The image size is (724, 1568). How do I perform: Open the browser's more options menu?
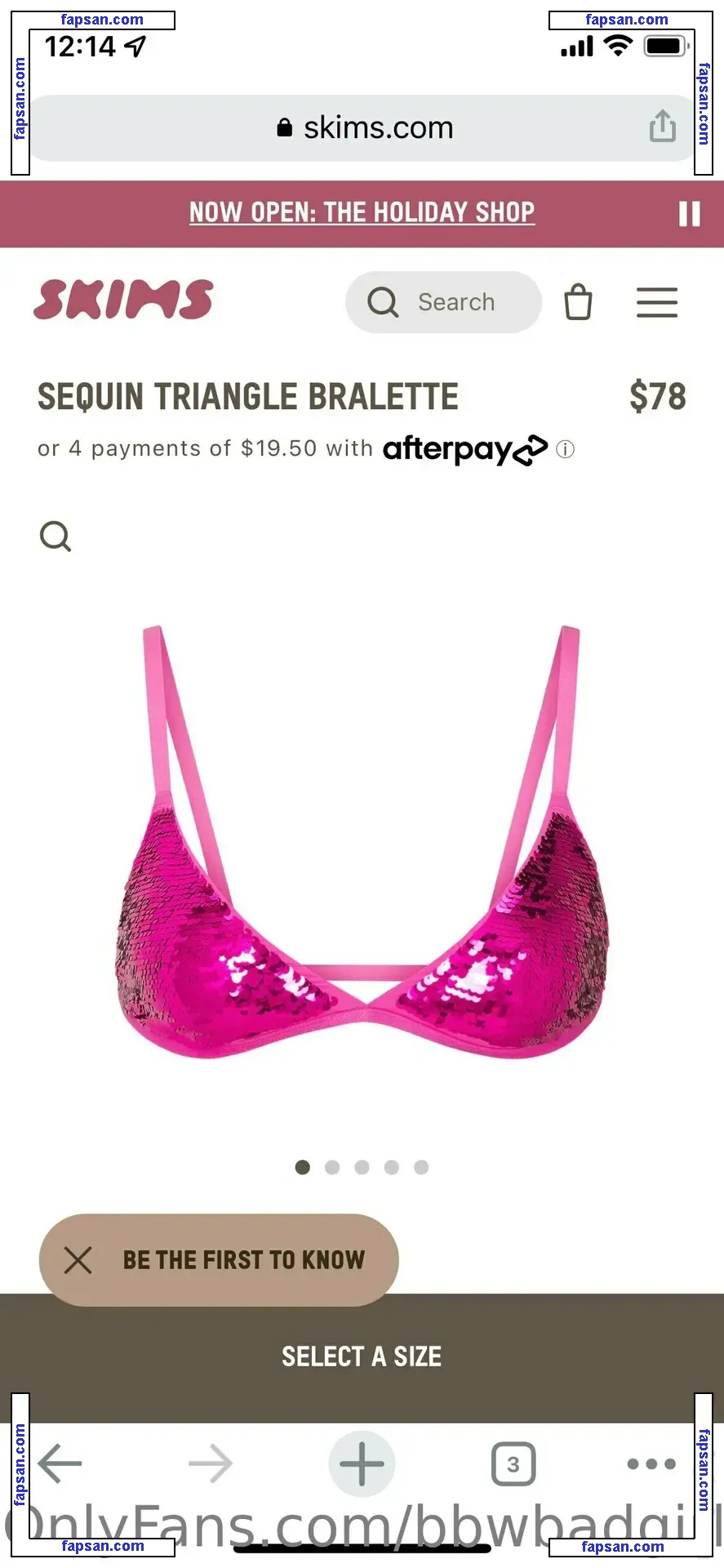click(x=651, y=1463)
